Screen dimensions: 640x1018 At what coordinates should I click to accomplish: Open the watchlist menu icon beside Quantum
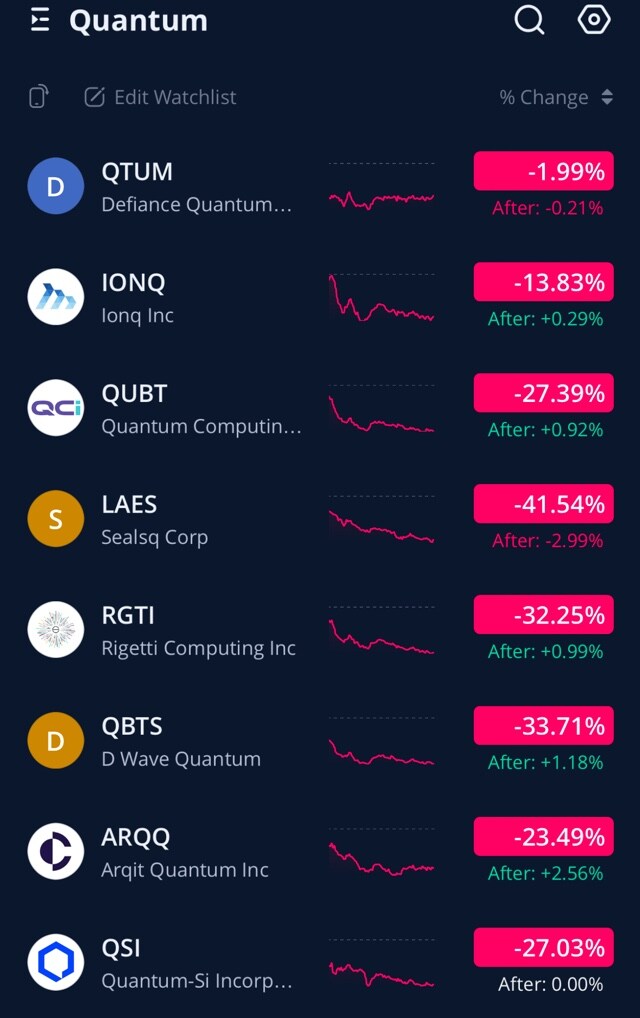40,20
